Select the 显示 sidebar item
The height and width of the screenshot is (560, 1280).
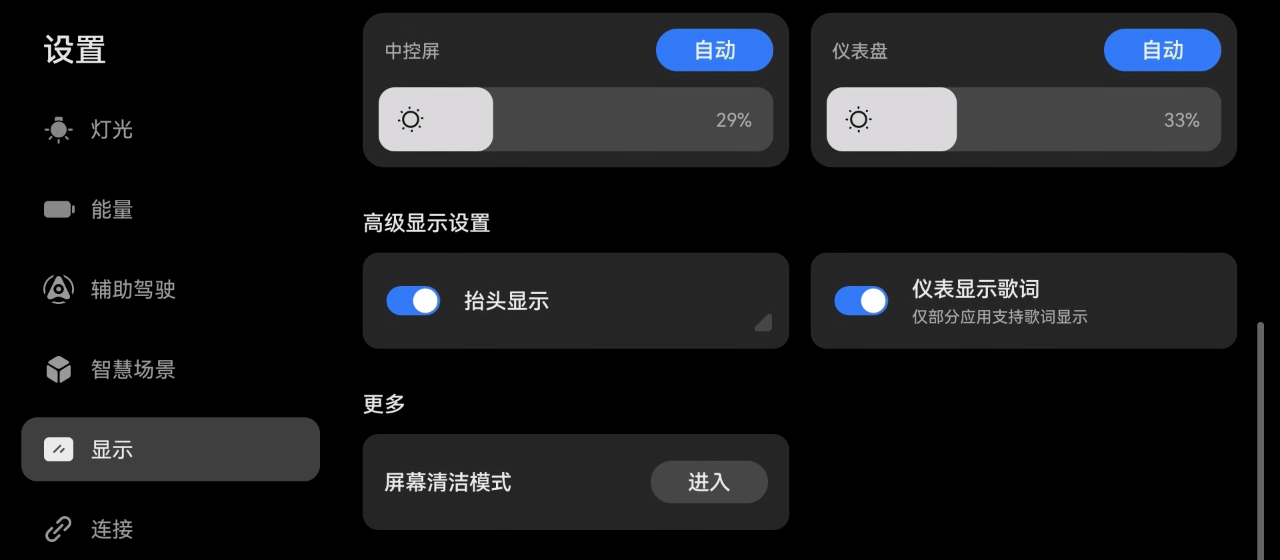pyautogui.click(x=170, y=449)
